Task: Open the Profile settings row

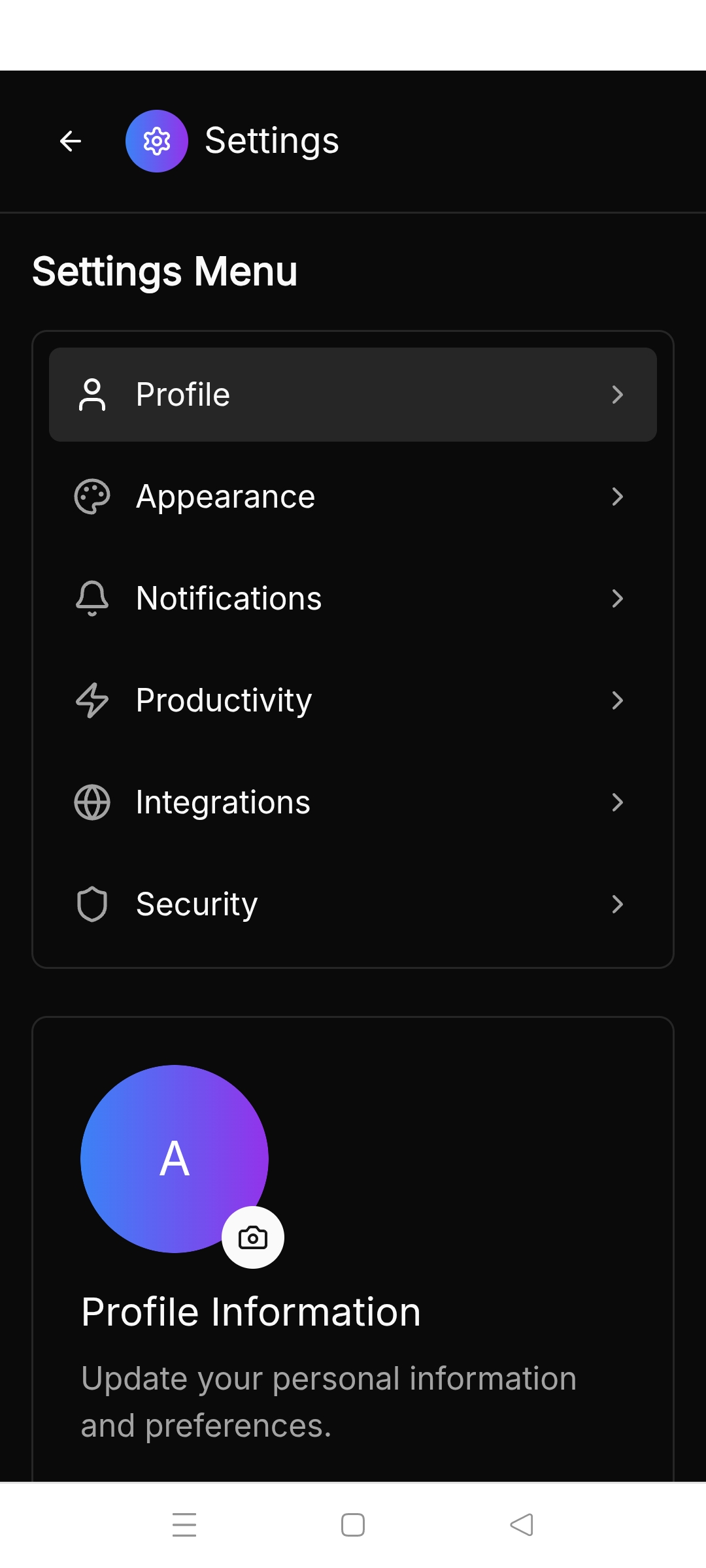Action: coord(353,395)
